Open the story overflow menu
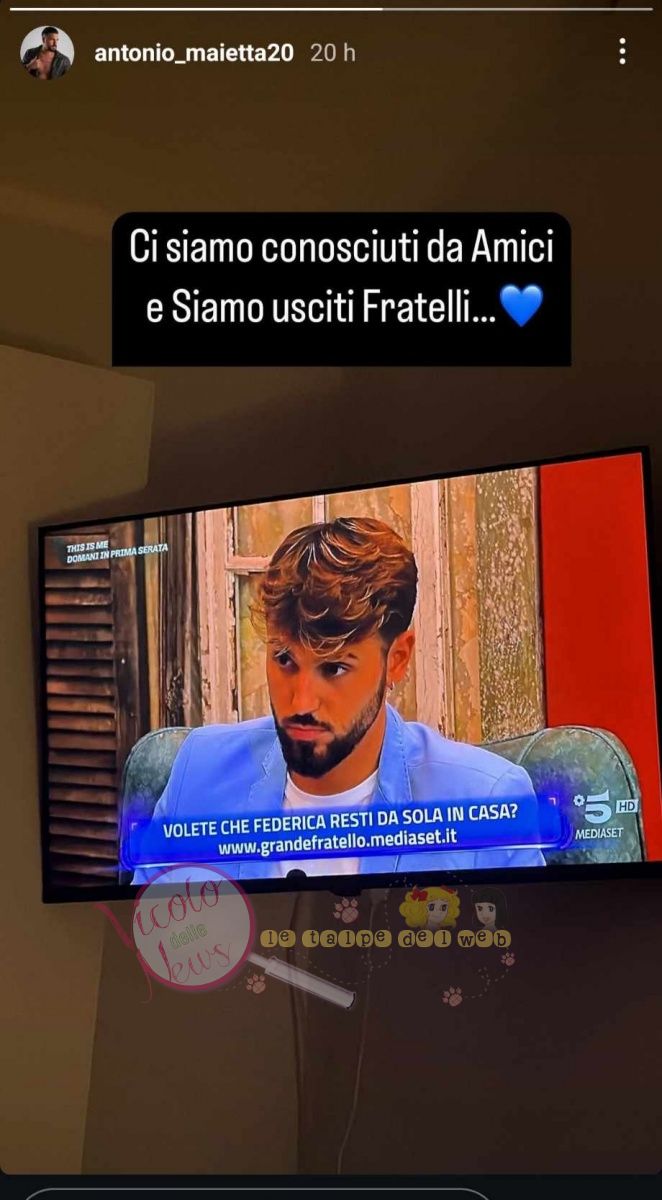Image resolution: width=662 pixels, height=1200 pixels. (622, 52)
